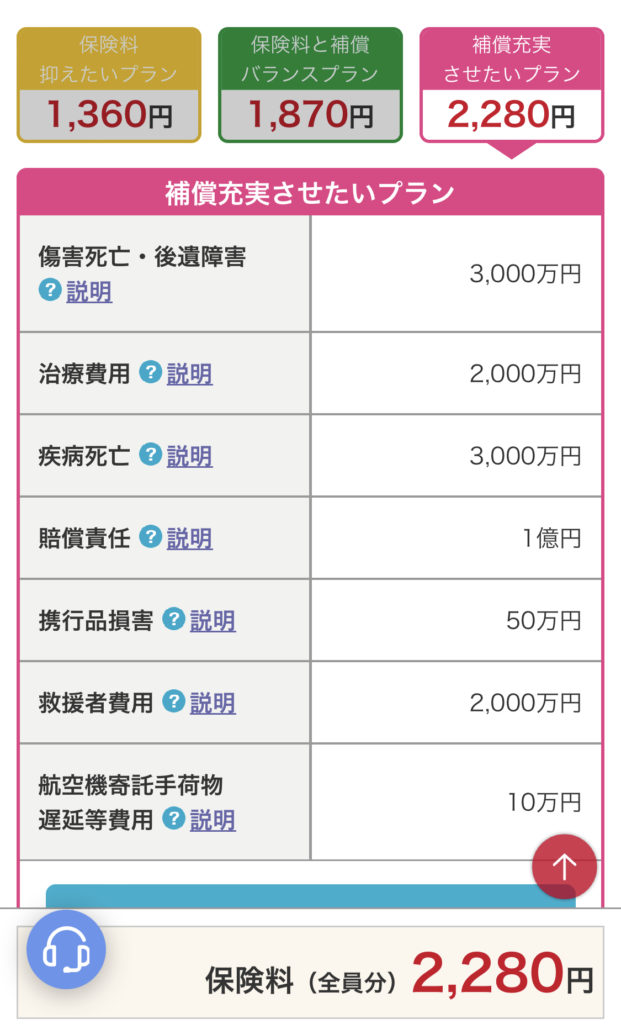
Task: Open 説明 link for 傷害死亡・後遺障害
Action: (89, 292)
